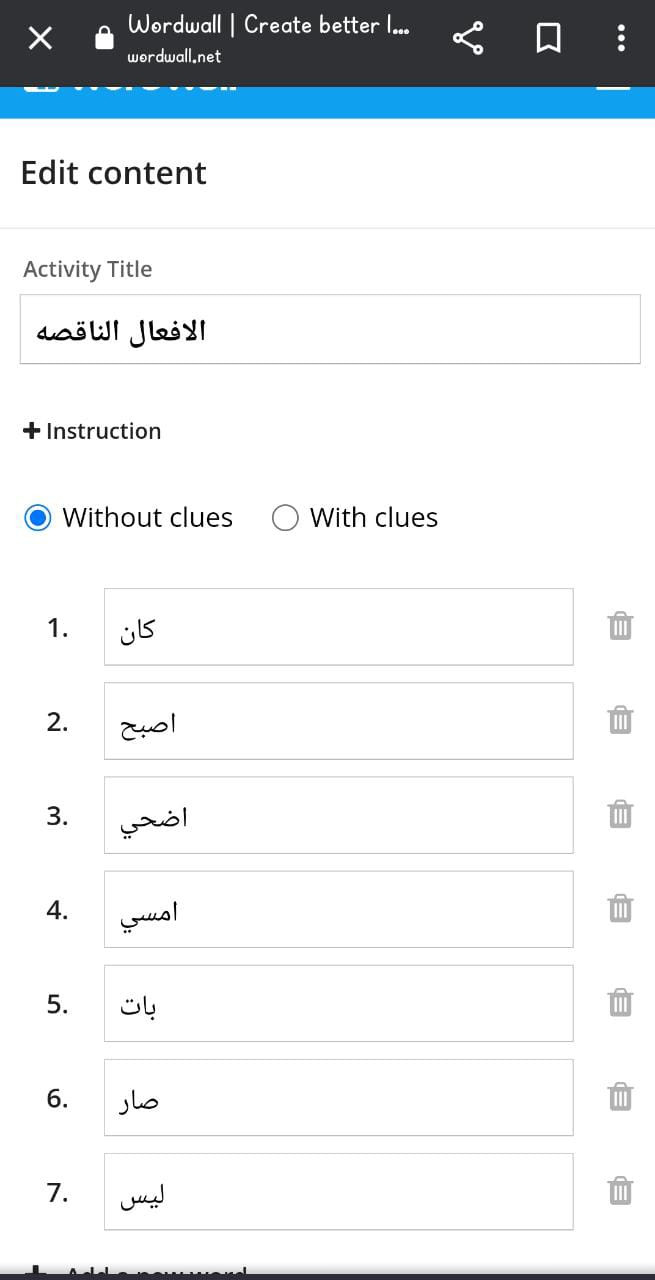Viewport: 655px width, 1280px height.
Task: Close the browser tab with X
Action: click(40, 39)
